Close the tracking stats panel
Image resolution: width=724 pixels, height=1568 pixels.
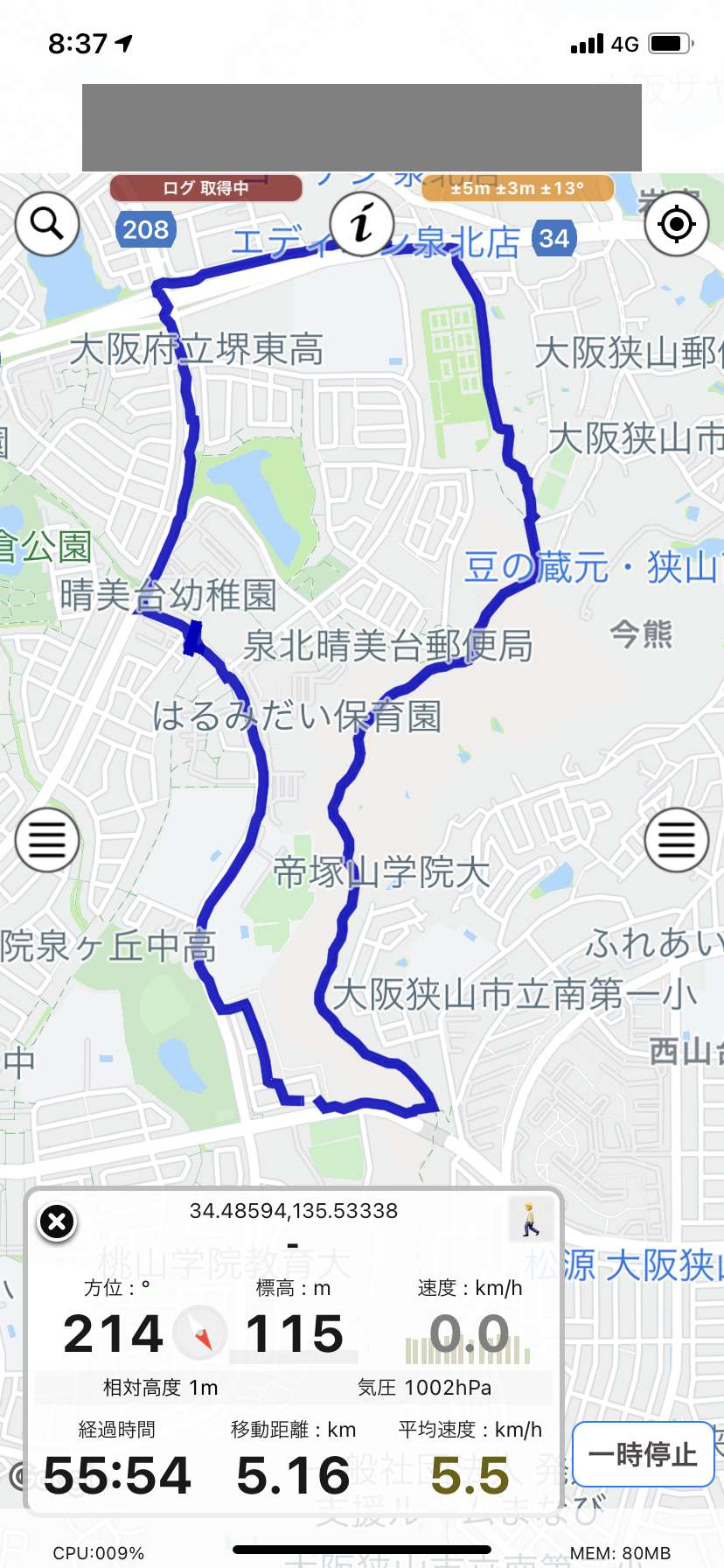tap(58, 1221)
